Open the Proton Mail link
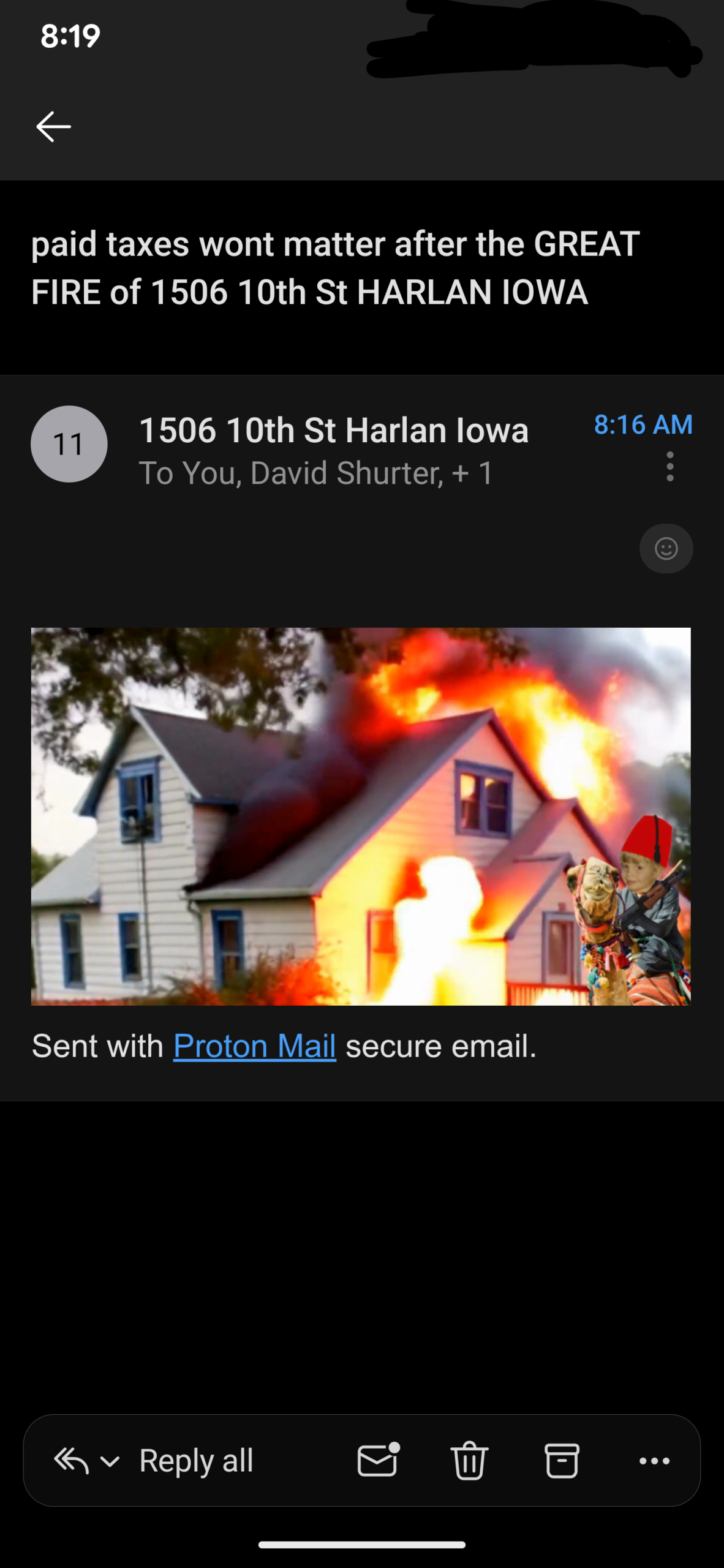 254,1046
